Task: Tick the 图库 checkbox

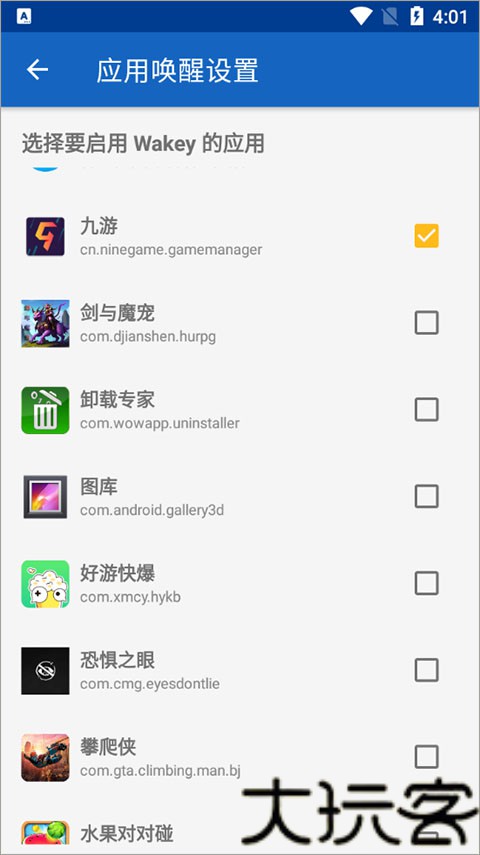Action: tap(426, 496)
